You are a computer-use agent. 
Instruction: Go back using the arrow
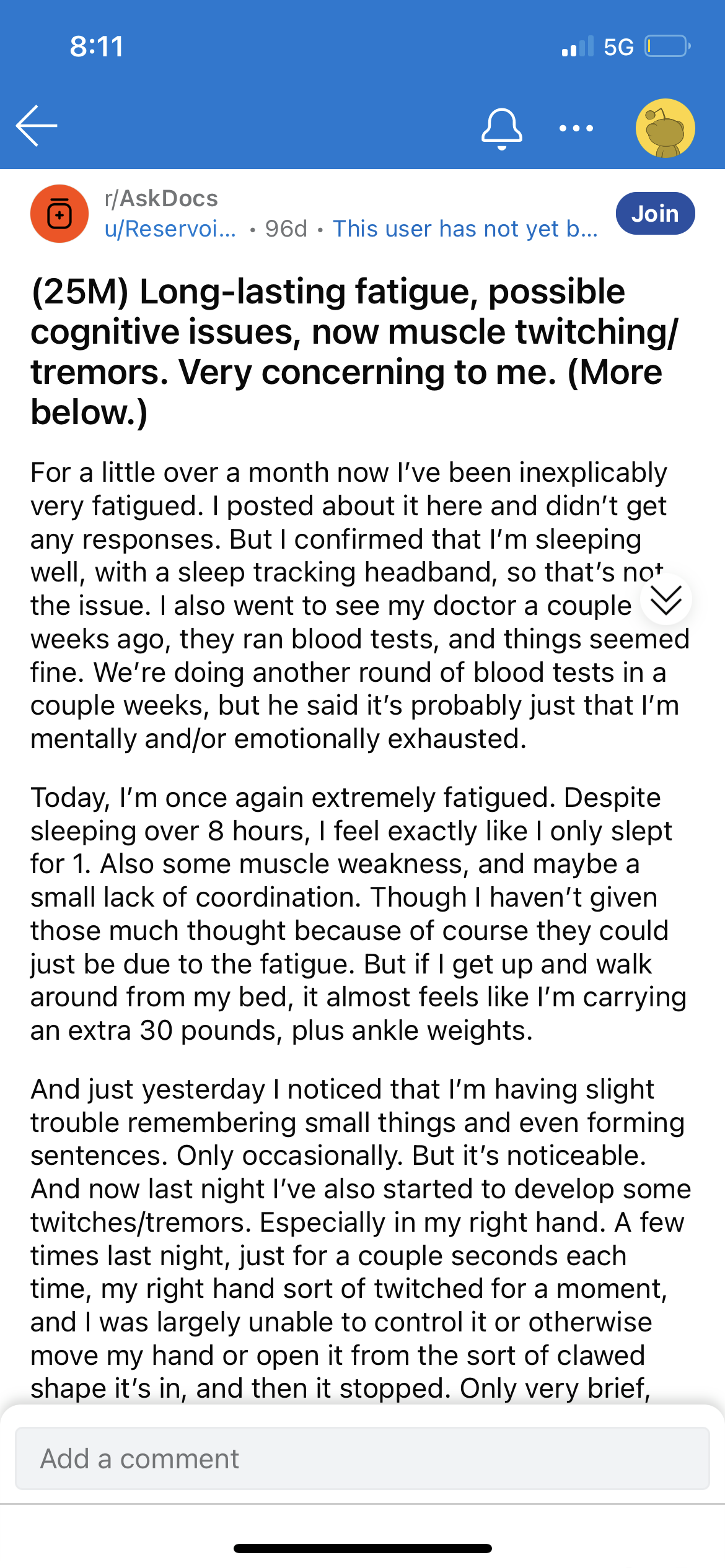click(x=37, y=126)
